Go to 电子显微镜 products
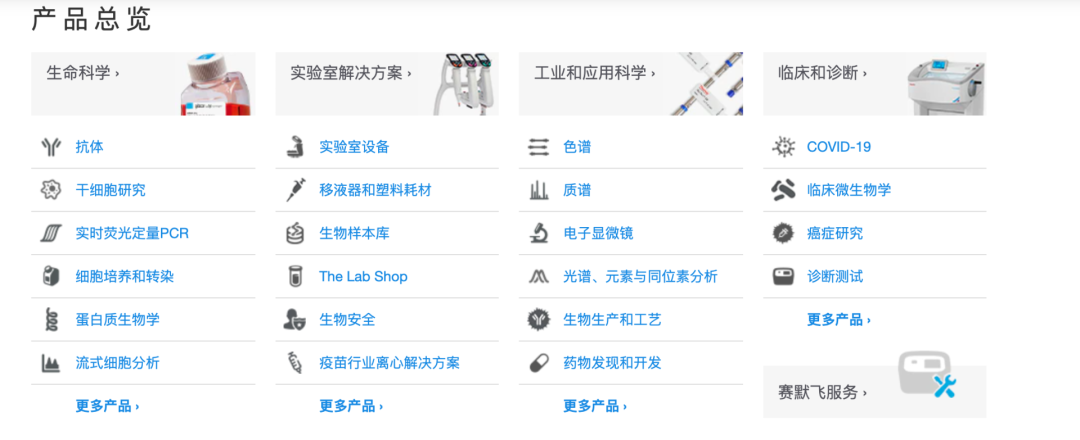 (x=598, y=233)
